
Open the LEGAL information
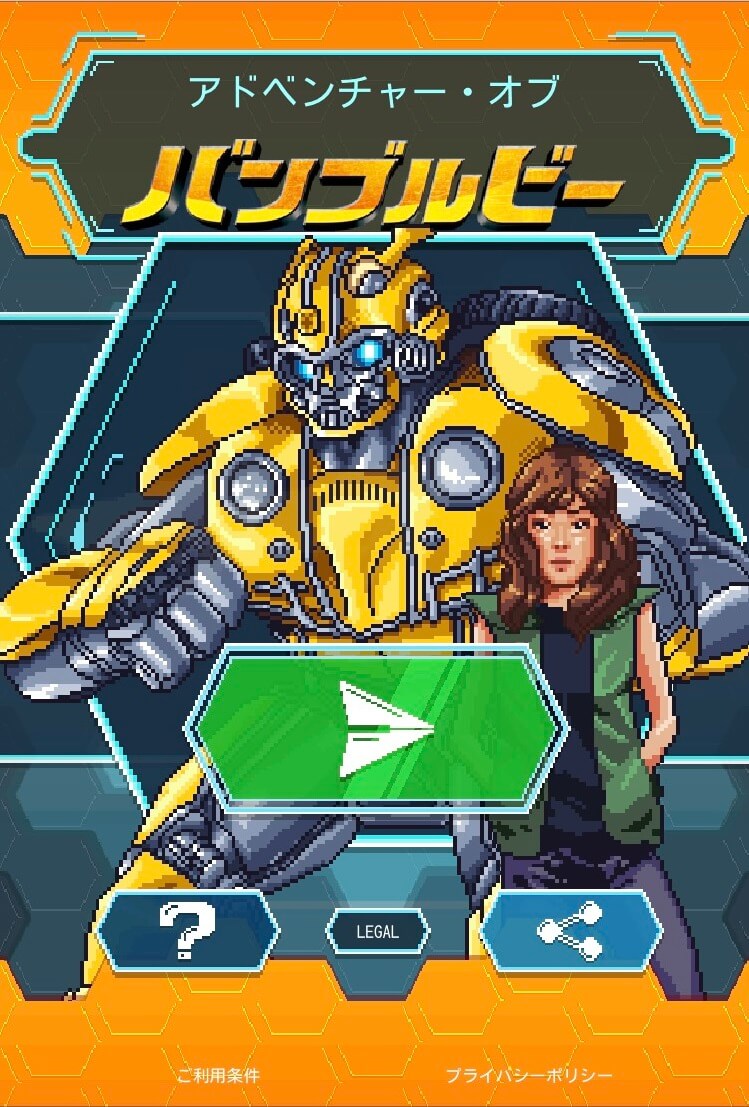tap(377, 932)
